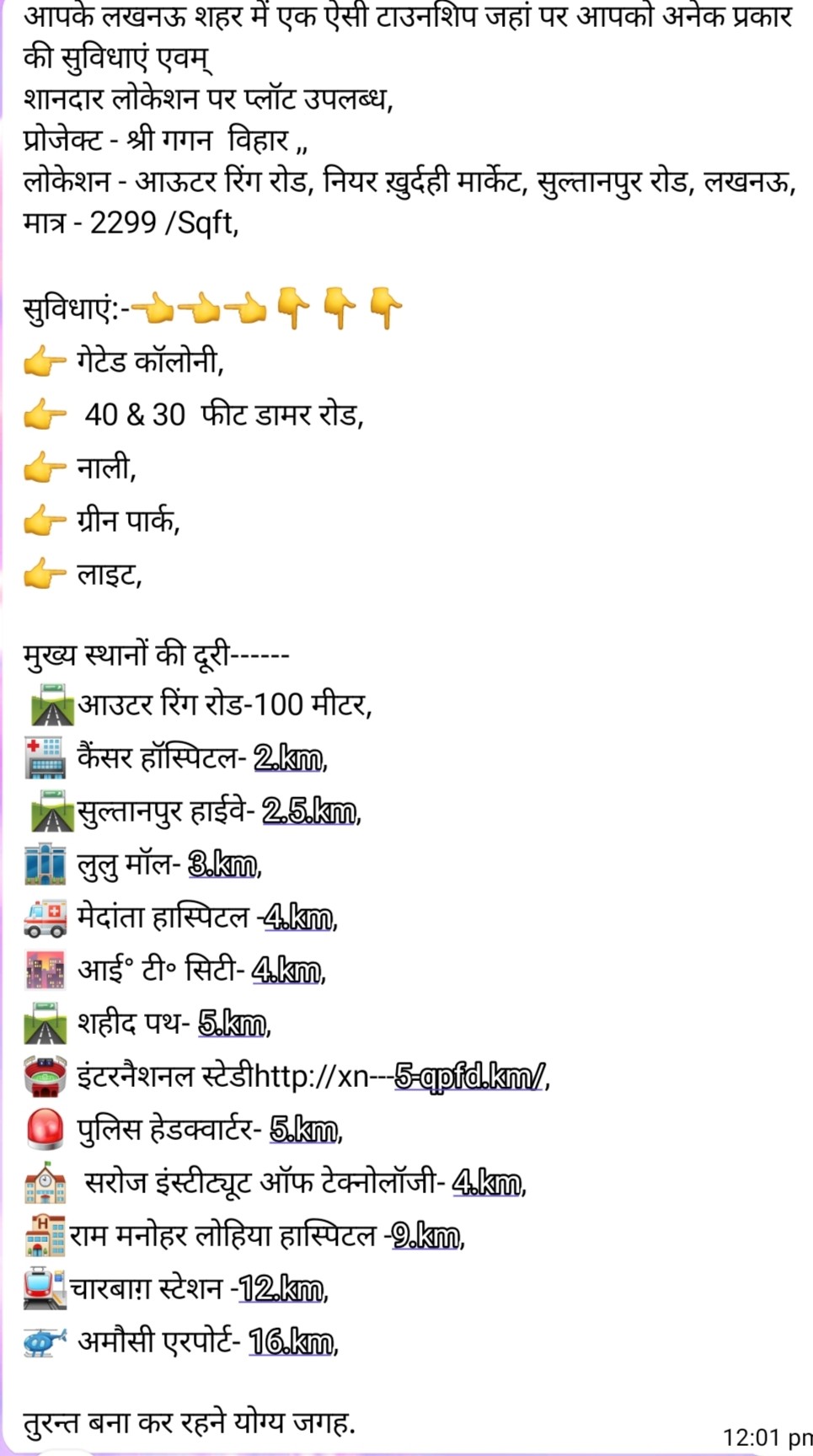The width and height of the screenshot is (813, 1456).
Task: Follow the 5.km link beside पुलिस हेडक्वार्टर
Action: pyautogui.click(x=304, y=1130)
